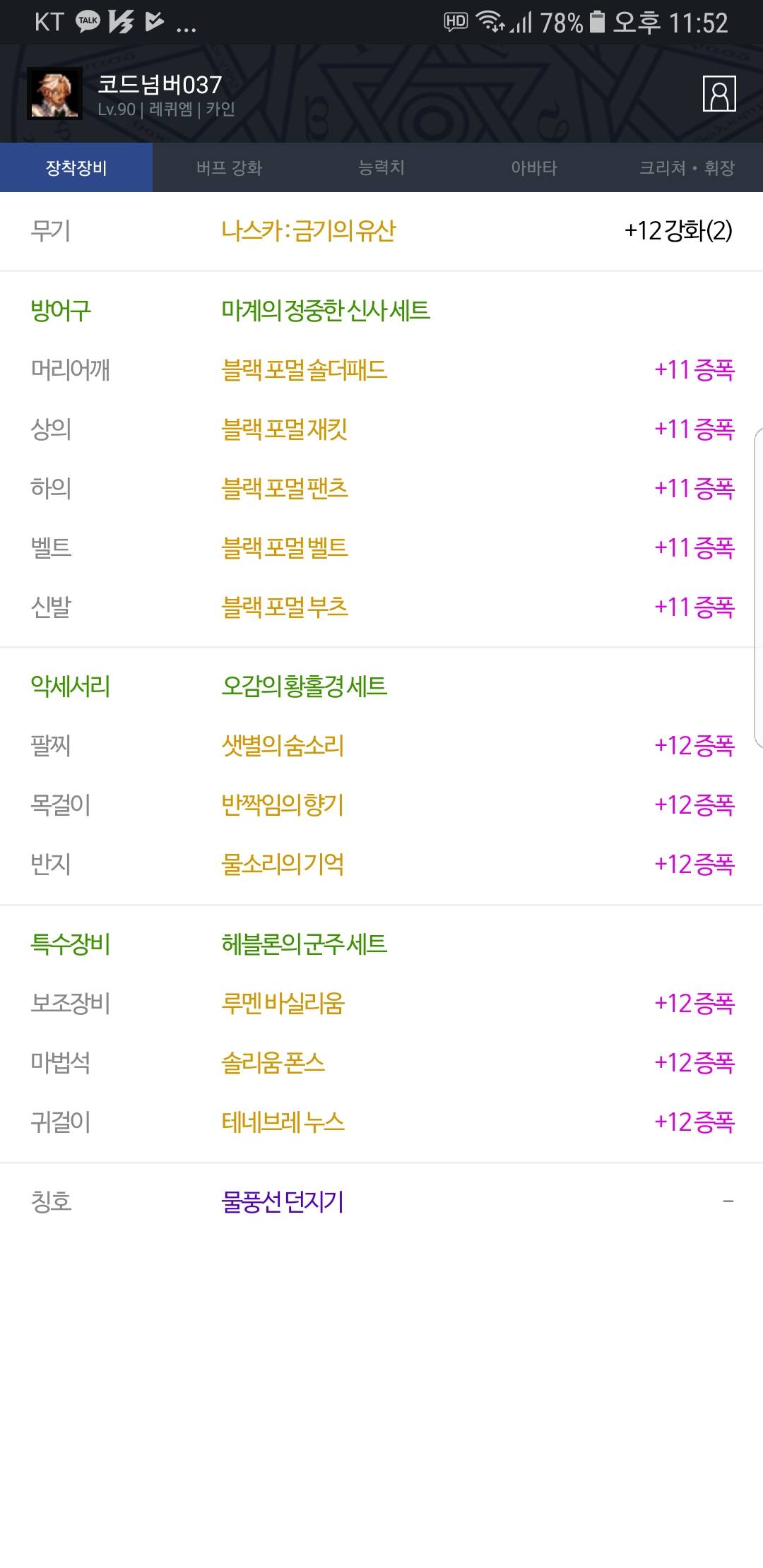
Task: Select the 장착장비 tab
Action: (76, 167)
